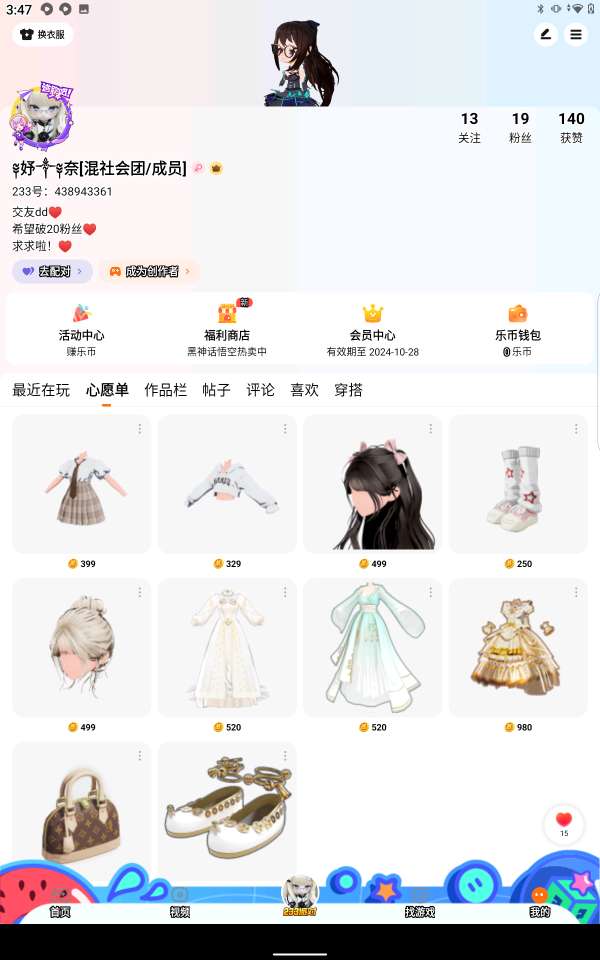Switch to 帖子 tab
Screen dimensions: 600x960
(x=216, y=390)
